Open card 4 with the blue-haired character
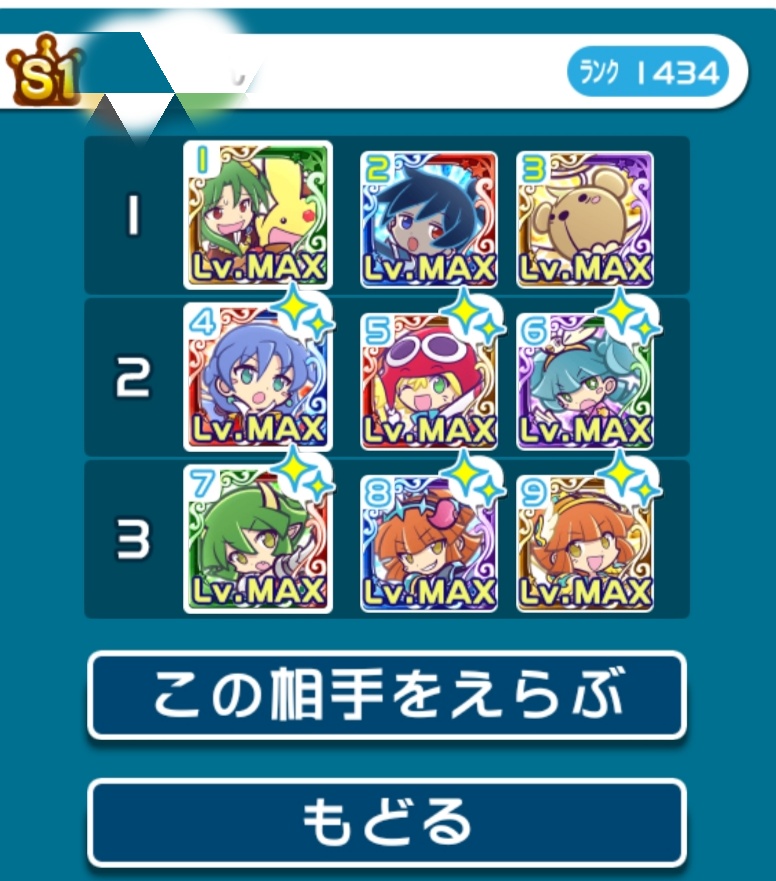This screenshot has height=881, width=776. pos(257,378)
